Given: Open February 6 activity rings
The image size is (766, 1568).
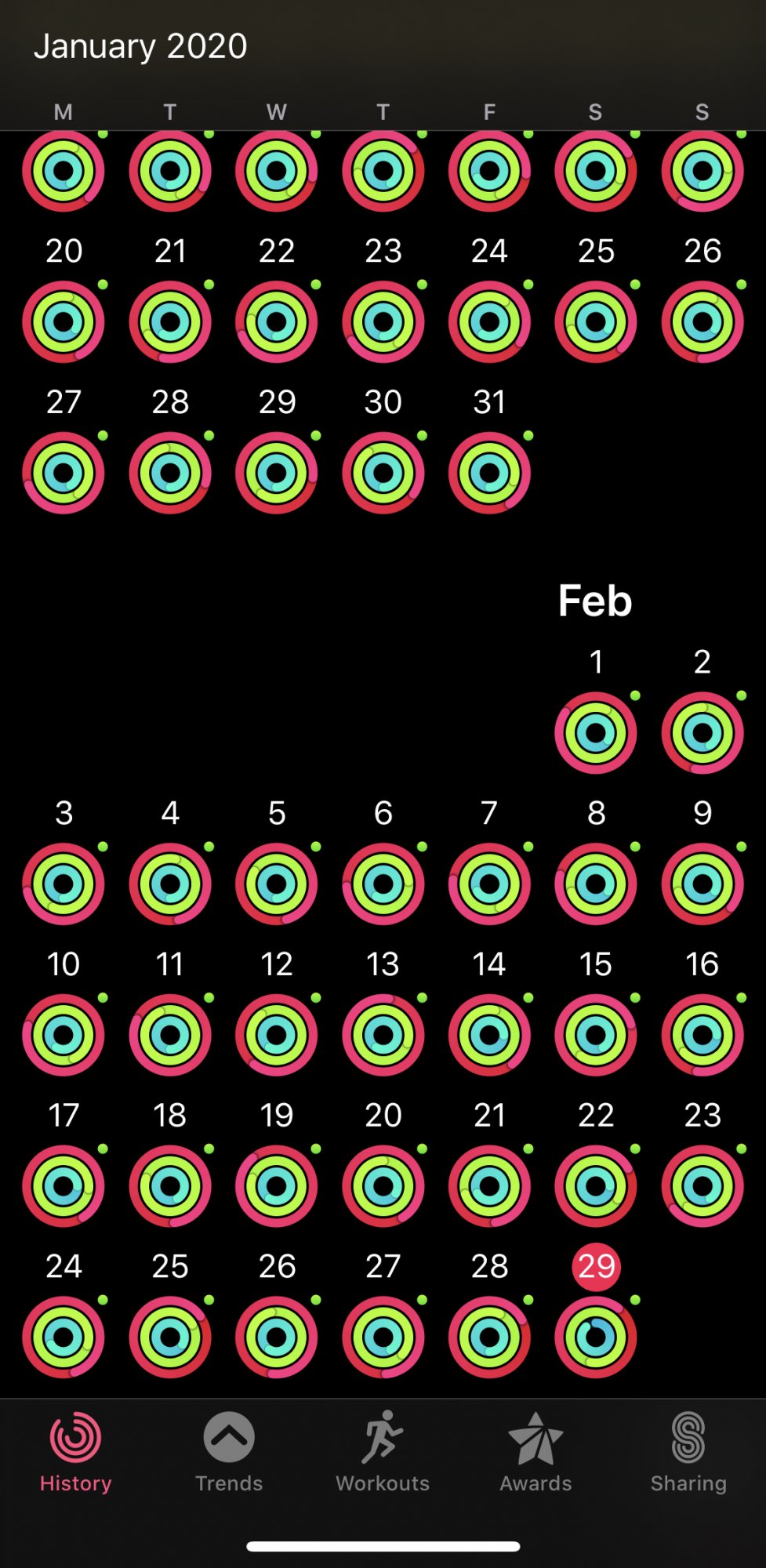Looking at the screenshot, I should tap(383, 884).
